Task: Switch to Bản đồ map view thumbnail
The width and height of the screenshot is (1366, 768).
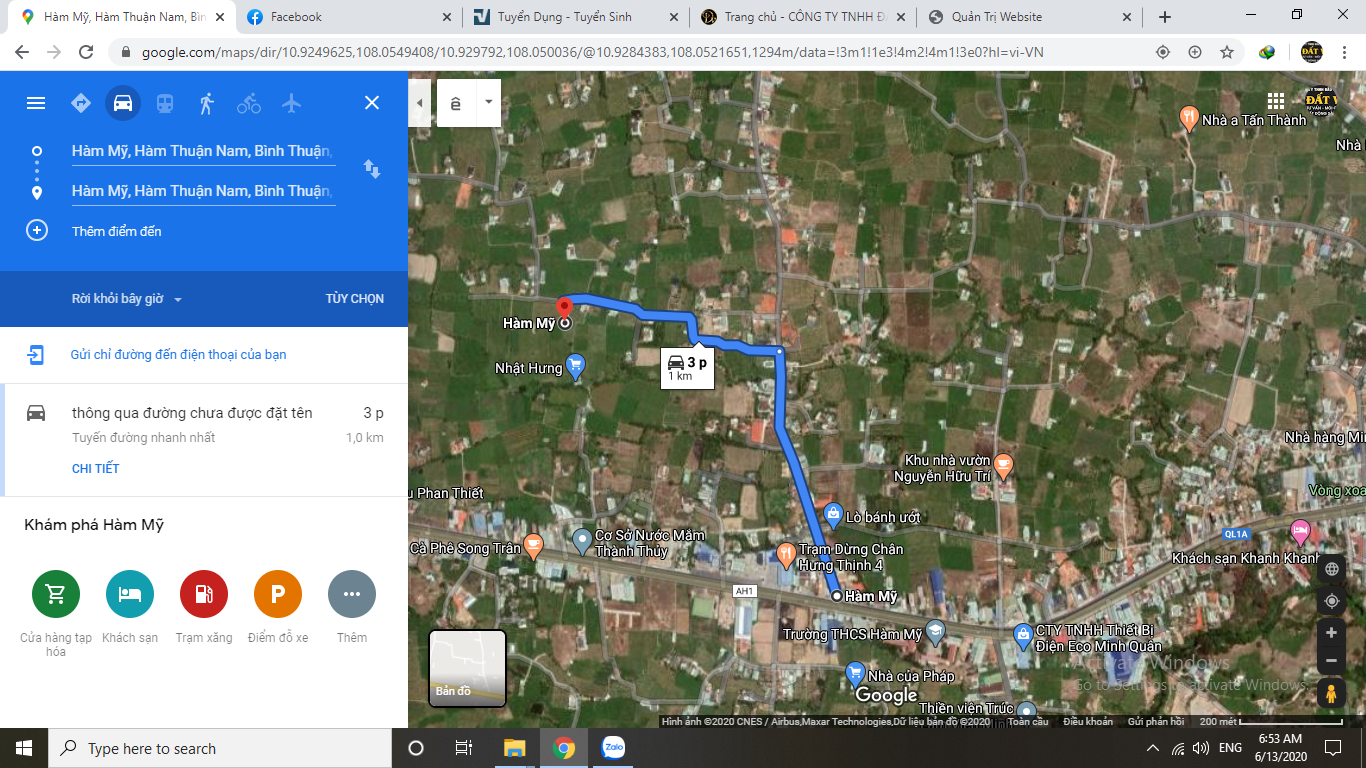Action: 467,666
